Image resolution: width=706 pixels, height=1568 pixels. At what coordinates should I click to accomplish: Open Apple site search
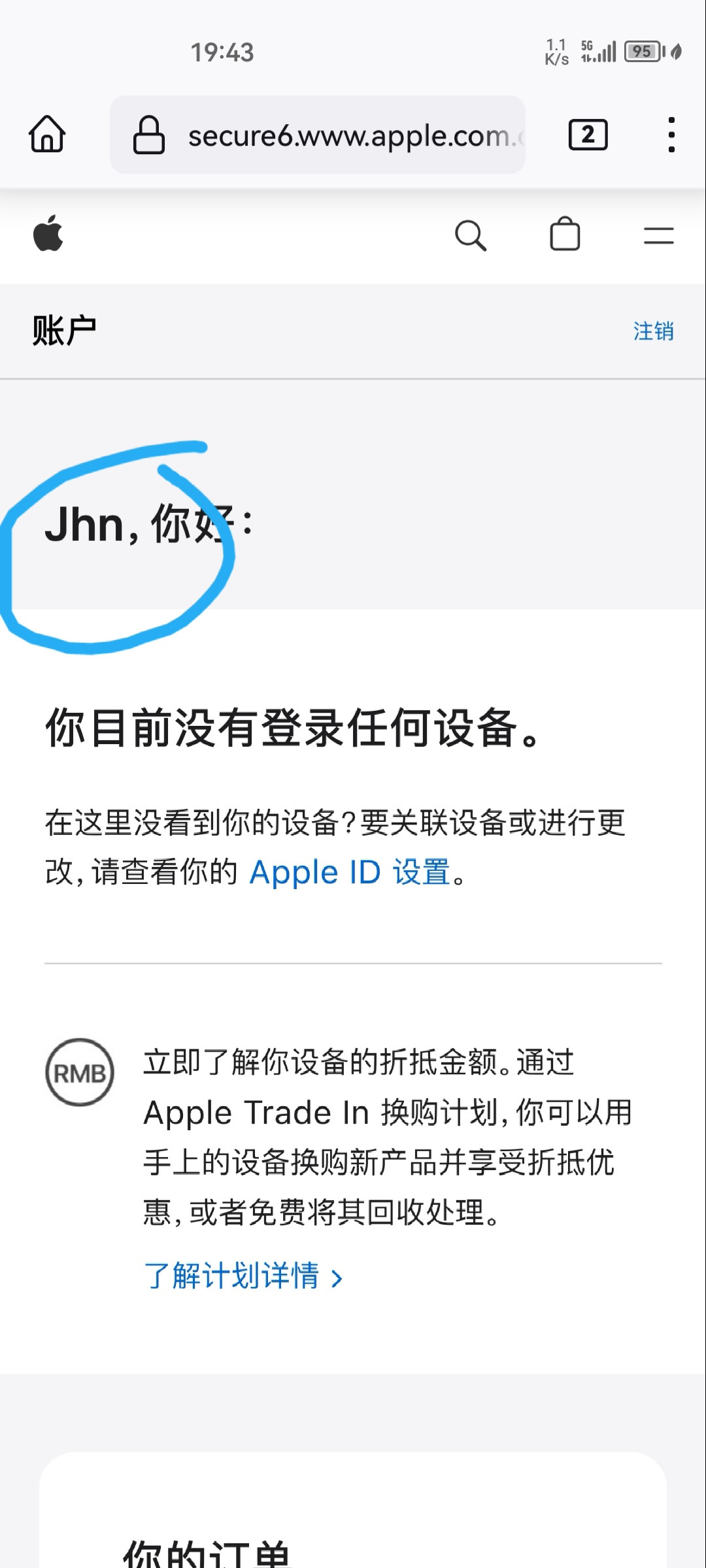(471, 235)
